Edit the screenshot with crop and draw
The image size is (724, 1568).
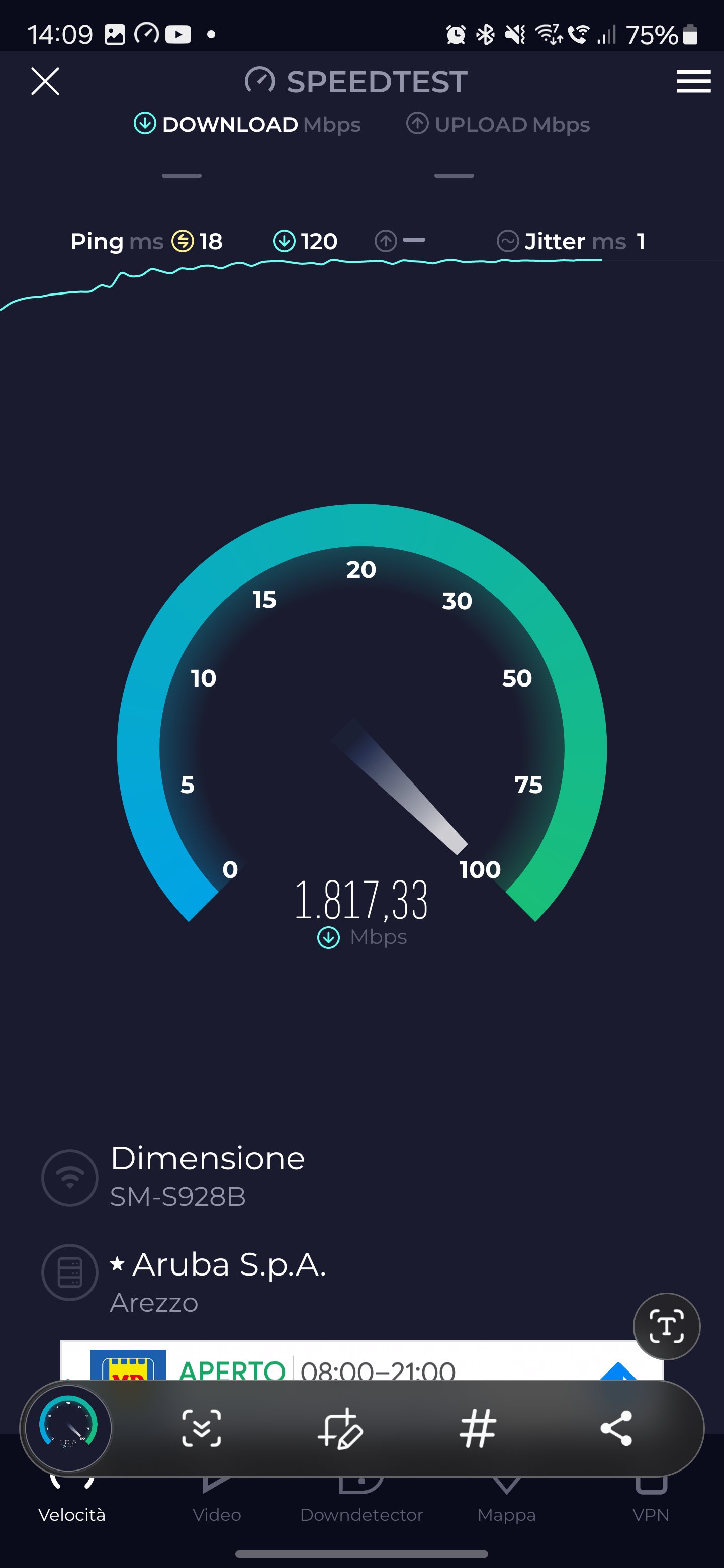tap(340, 1428)
